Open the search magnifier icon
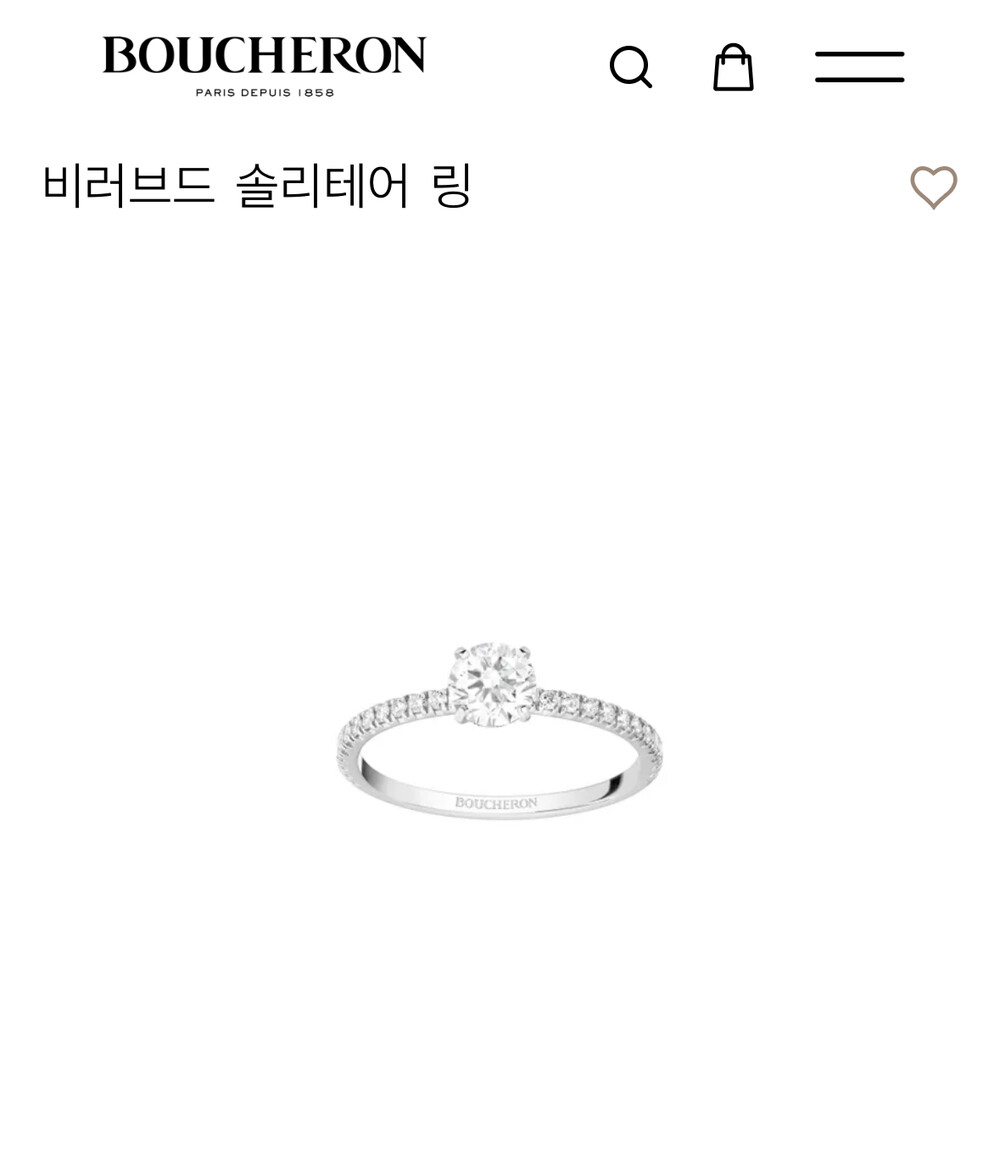Image resolution: width=1000 pixels, height=1149 pixels. click(x=630, y=67)
